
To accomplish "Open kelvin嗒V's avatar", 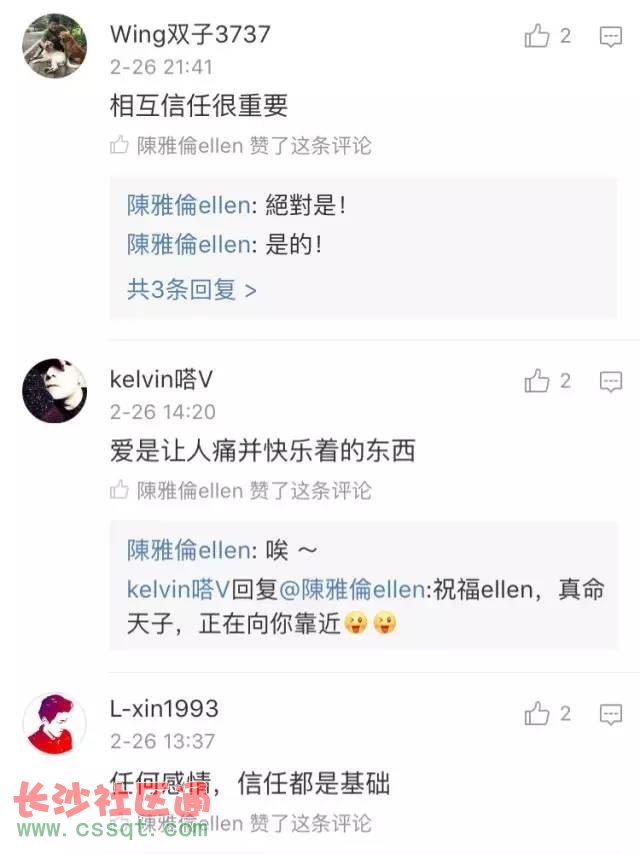I will pos(54,390).
